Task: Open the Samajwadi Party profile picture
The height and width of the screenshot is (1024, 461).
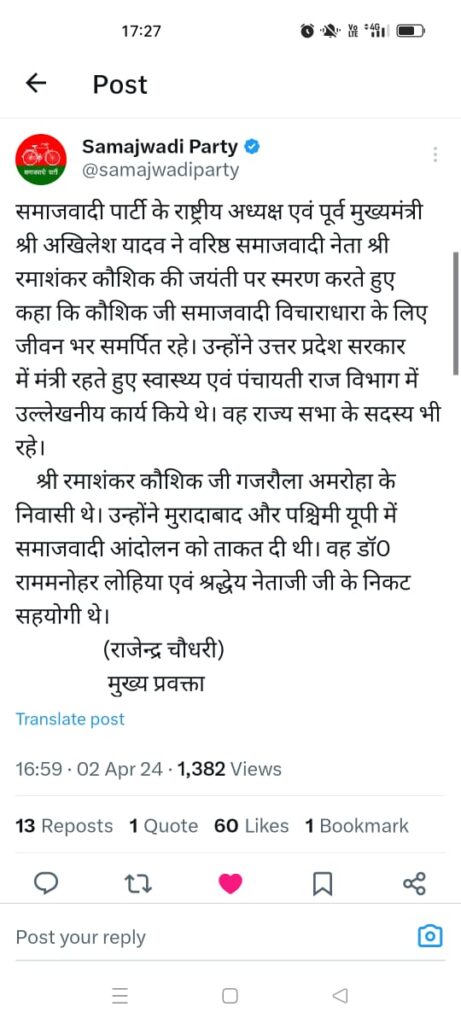Action: tap(40, 159)
